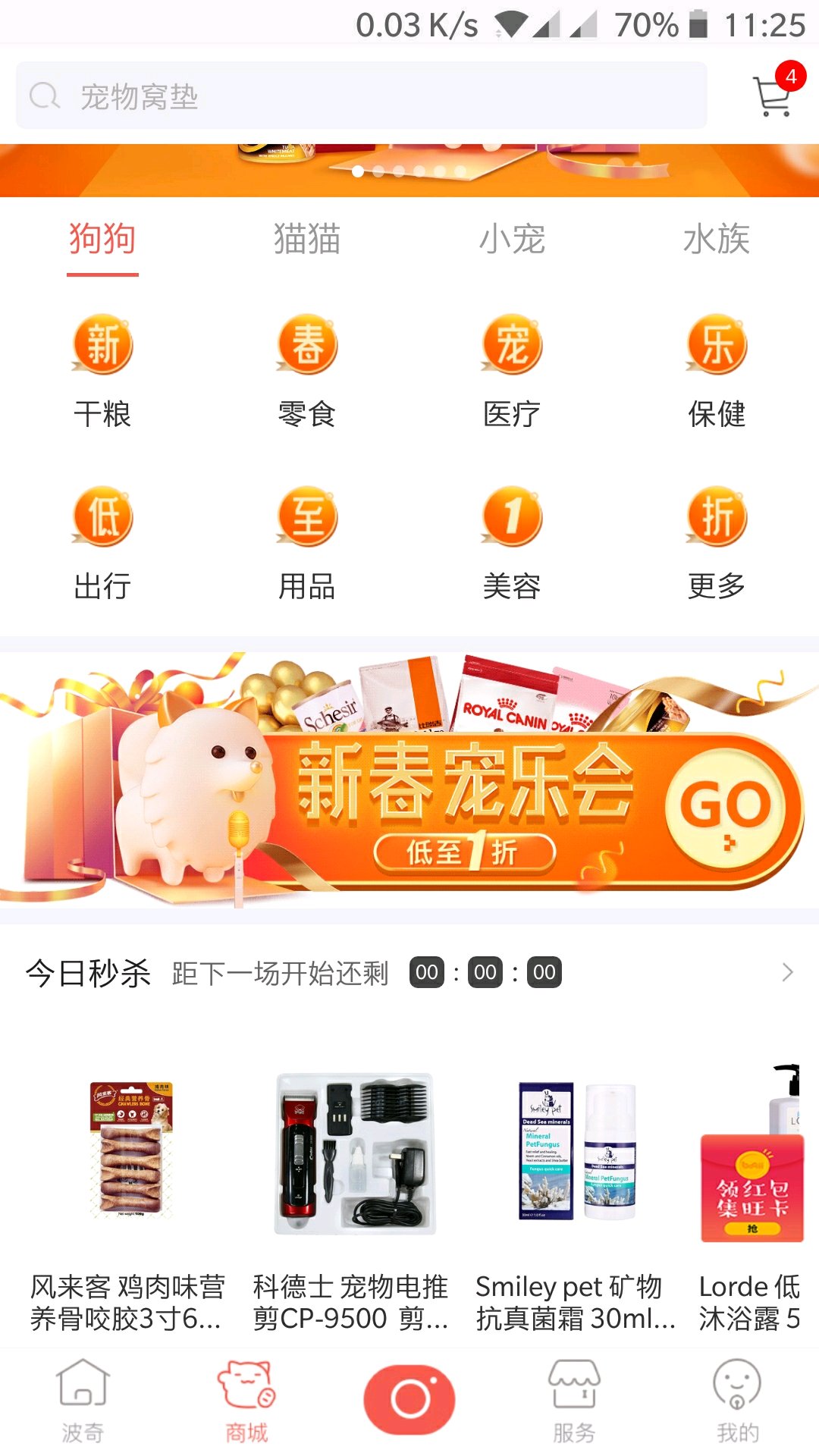Open the 保健 category
The width and height of the screenshot is (819, 1456).
(x=717, y=372)
